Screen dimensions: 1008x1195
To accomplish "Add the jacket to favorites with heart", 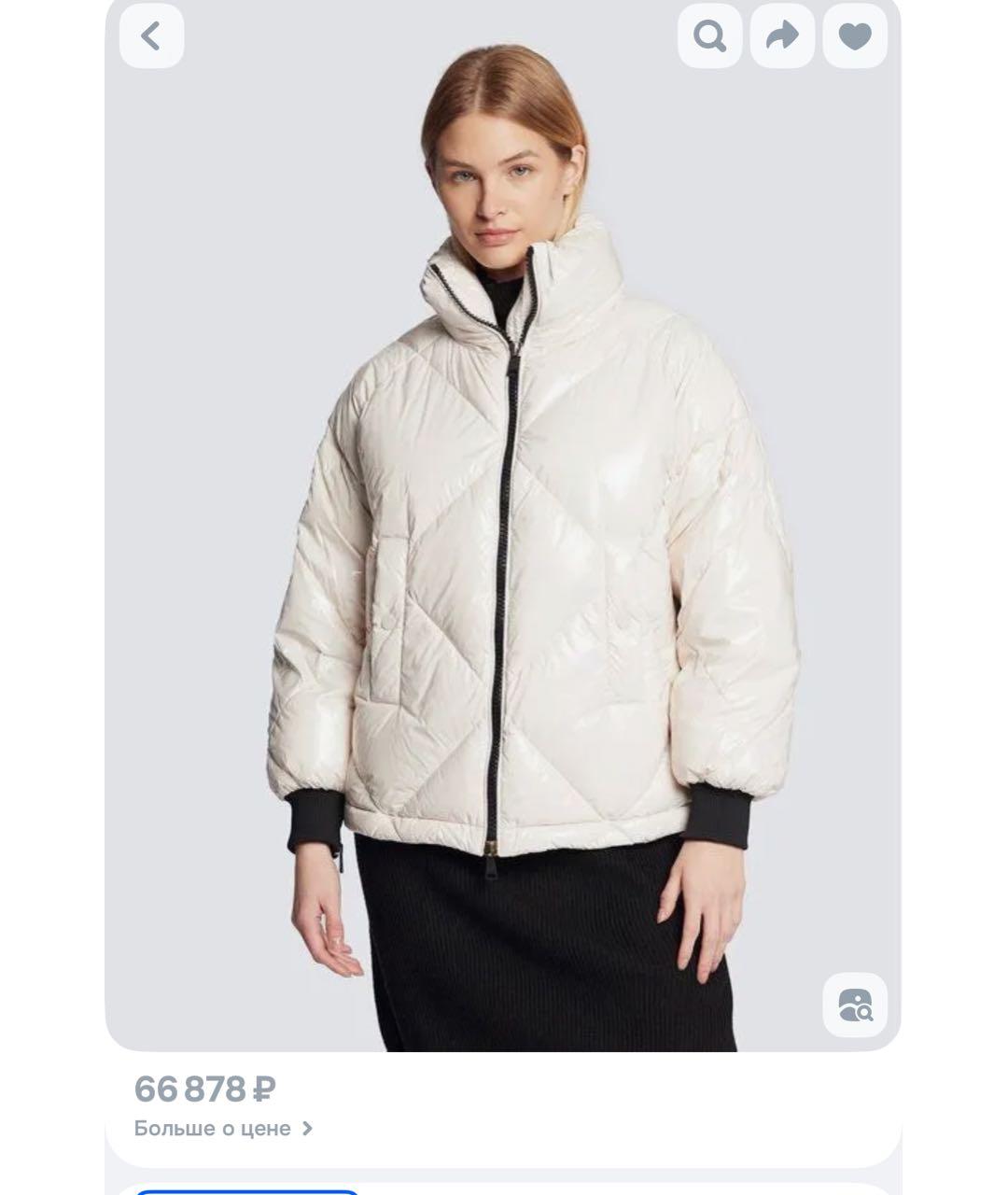I will tap(855, 36).
